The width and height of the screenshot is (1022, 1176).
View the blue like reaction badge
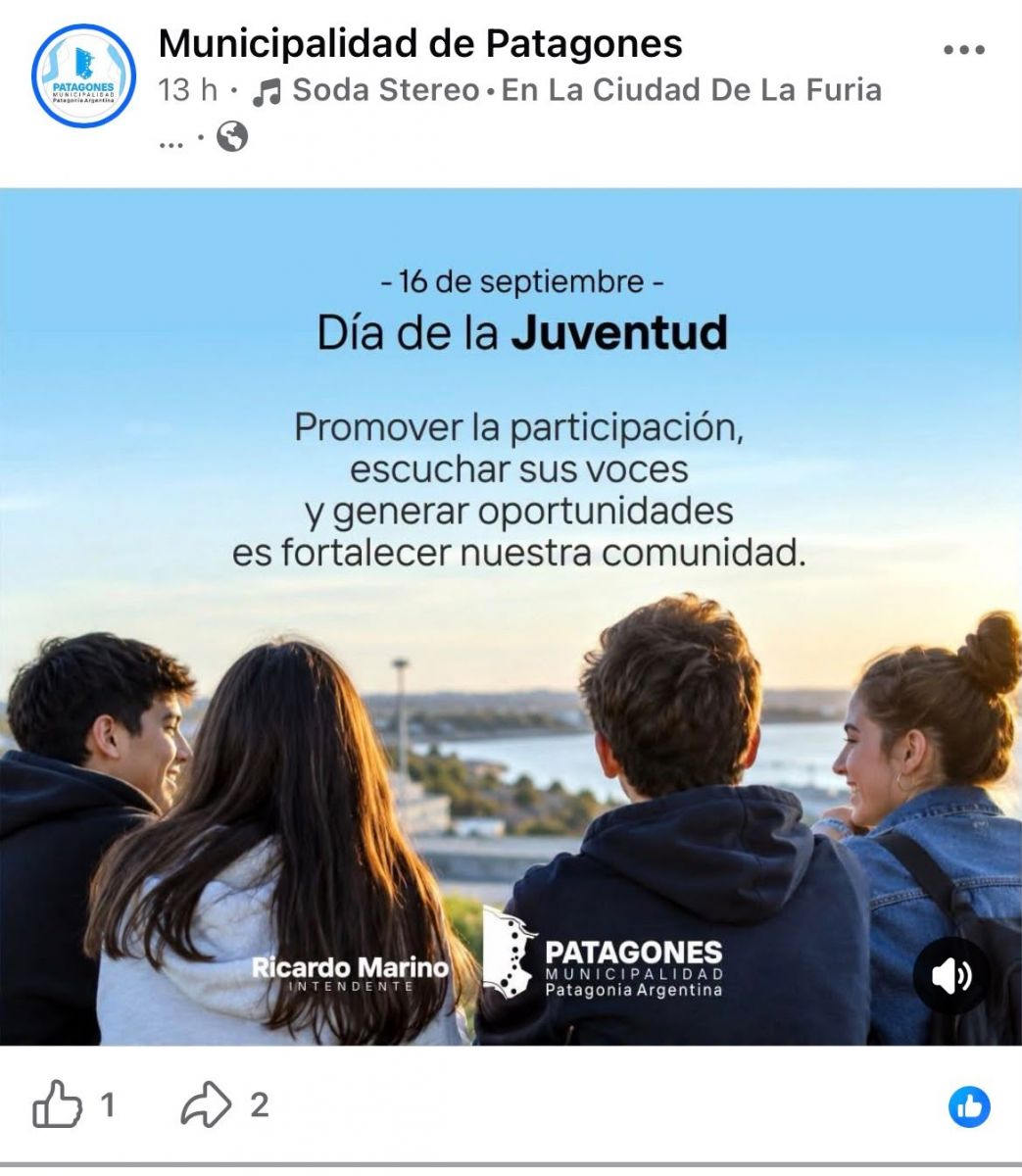coord(969,1107)
